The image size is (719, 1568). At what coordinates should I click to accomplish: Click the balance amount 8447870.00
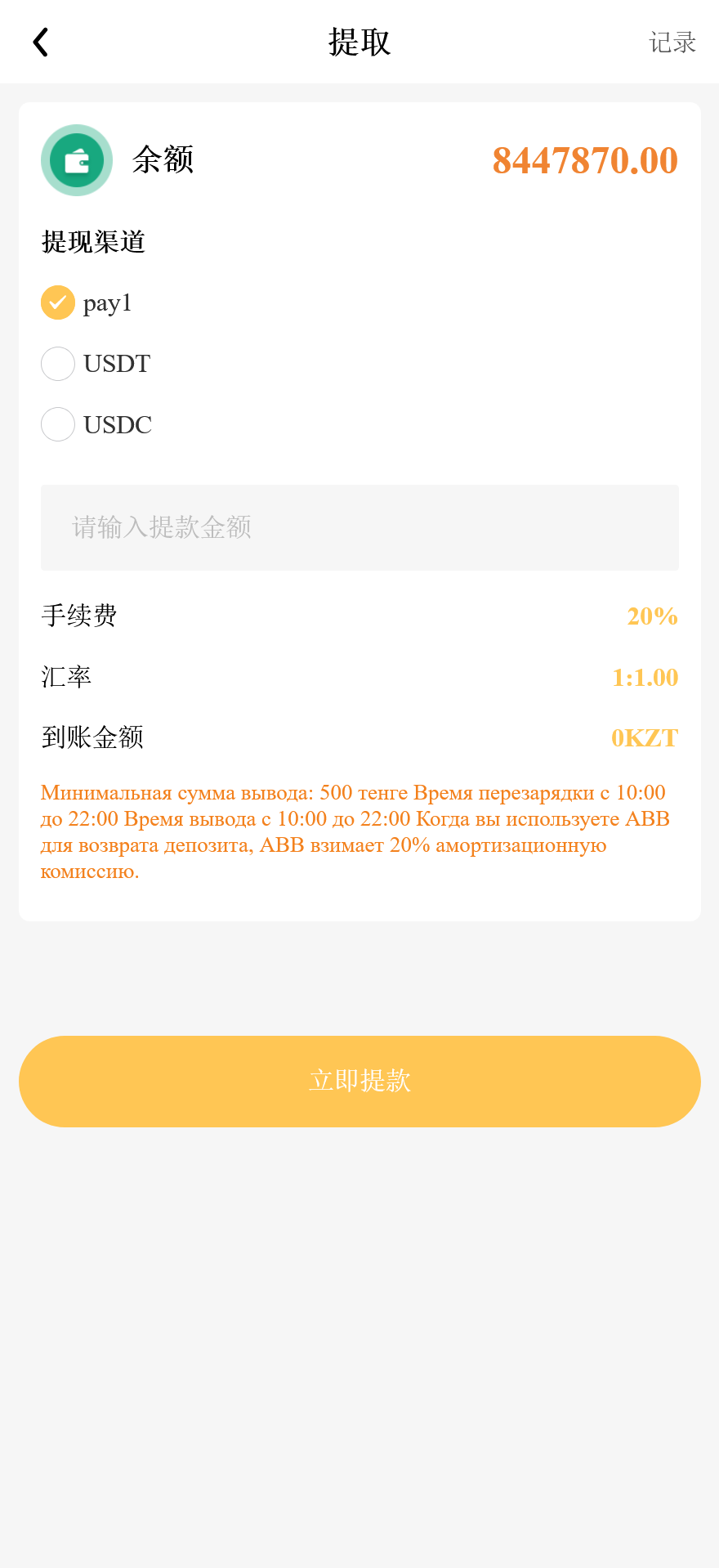point(585,160)
